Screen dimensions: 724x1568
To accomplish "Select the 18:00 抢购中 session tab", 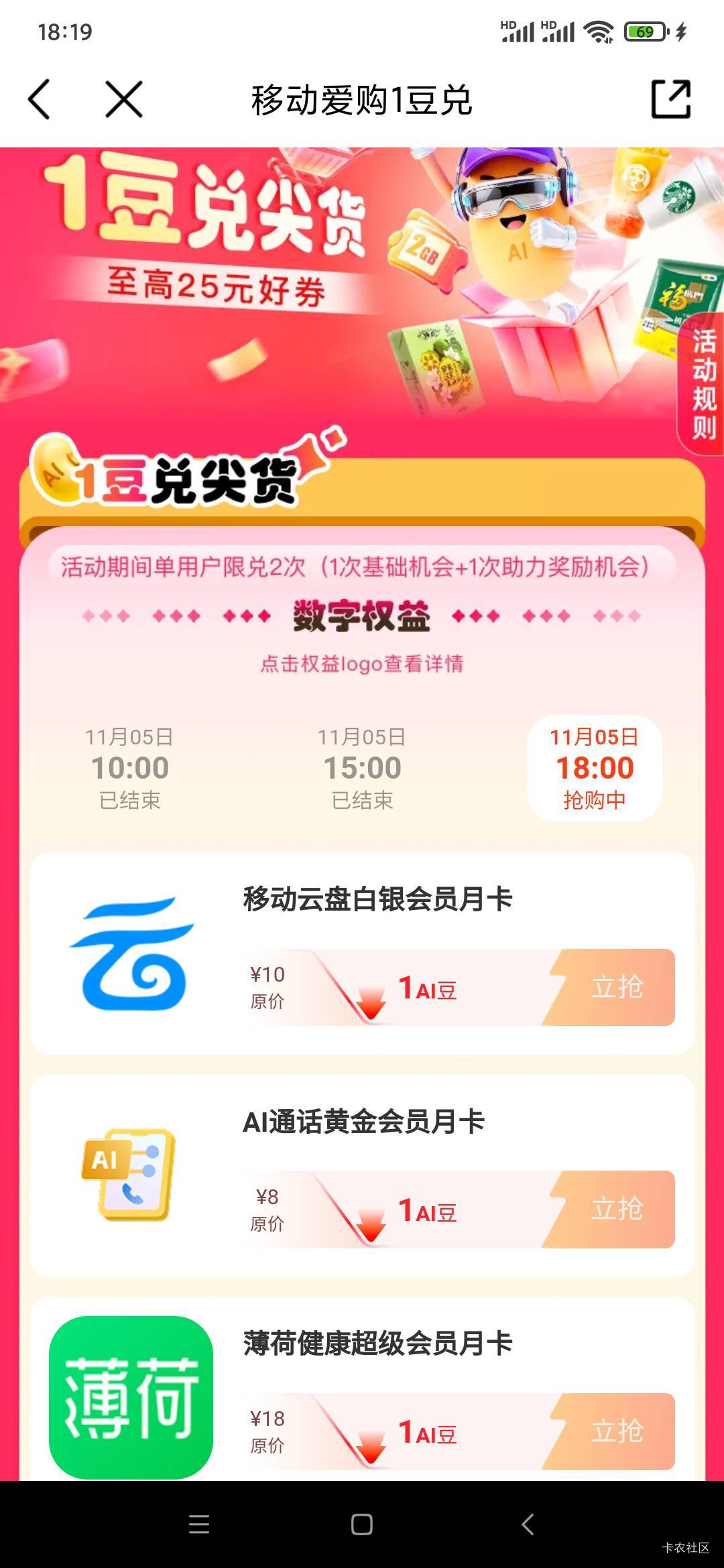I will click(x=595, y=768).
